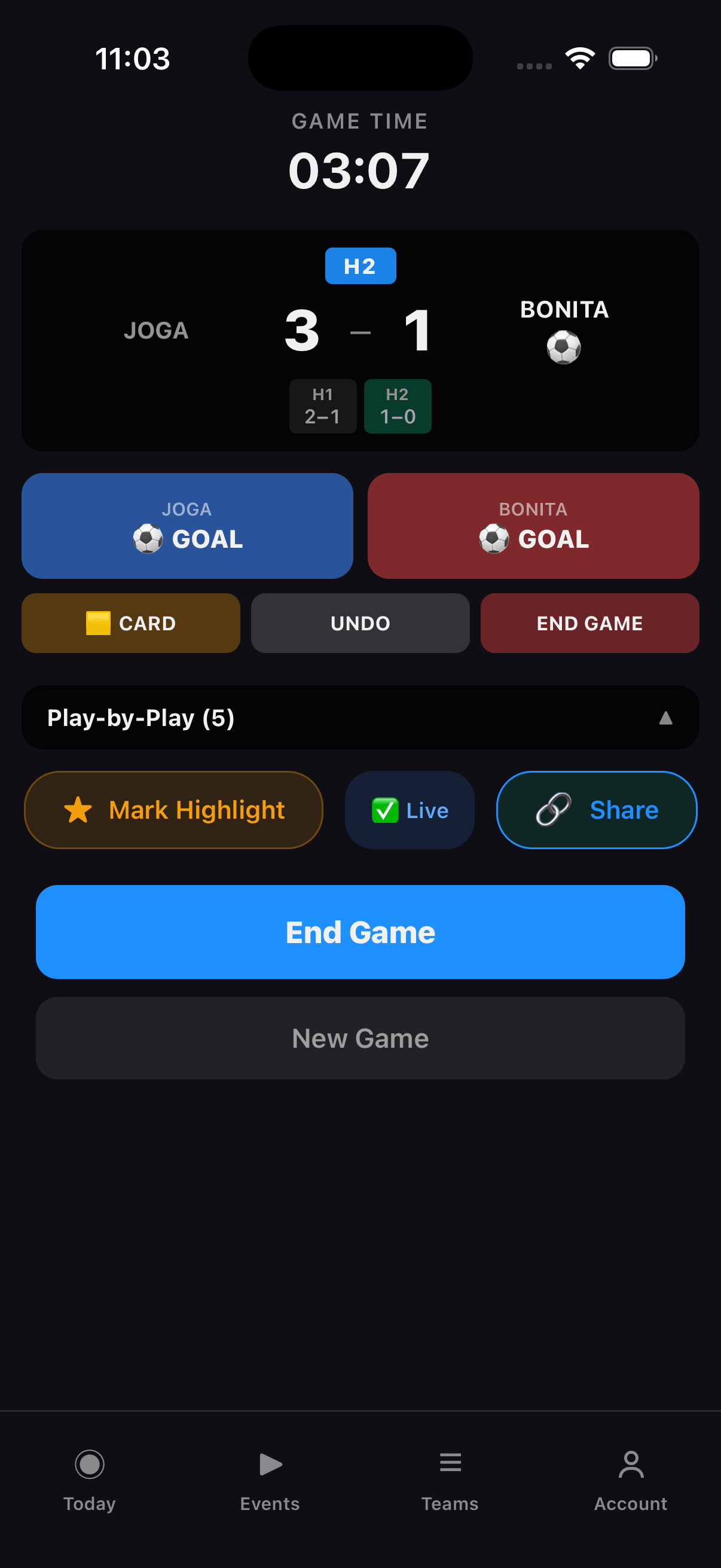The width and height of the screenshot is (721, 1568).
Task: Click the red END GAME action chip
Action: pyautogui.click(x=589, y=623)
